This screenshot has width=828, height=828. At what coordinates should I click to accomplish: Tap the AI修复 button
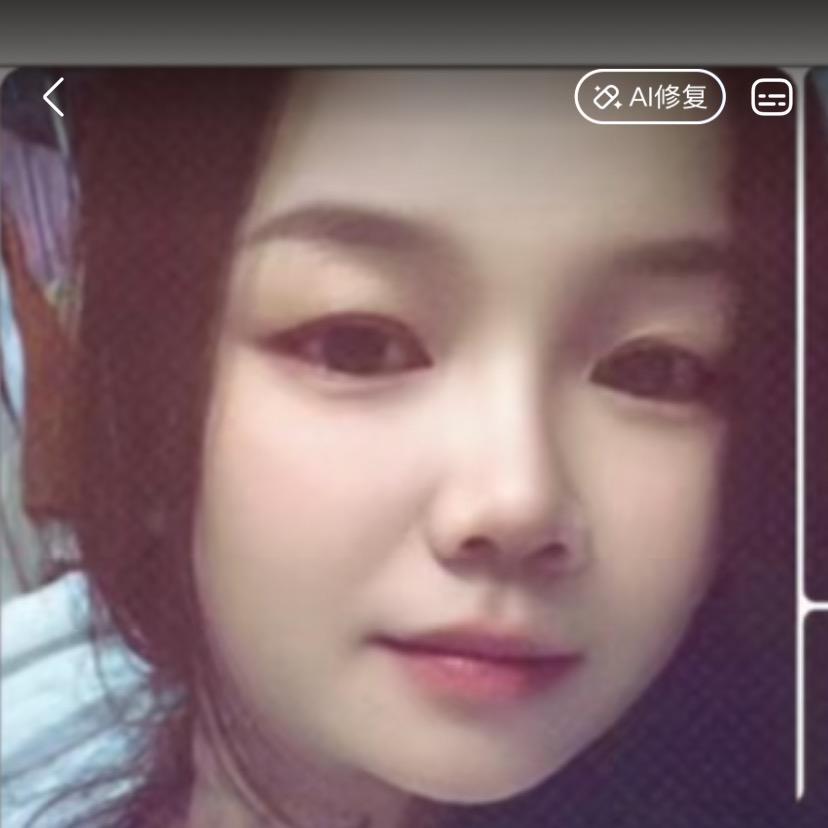[x=649, y=97]
